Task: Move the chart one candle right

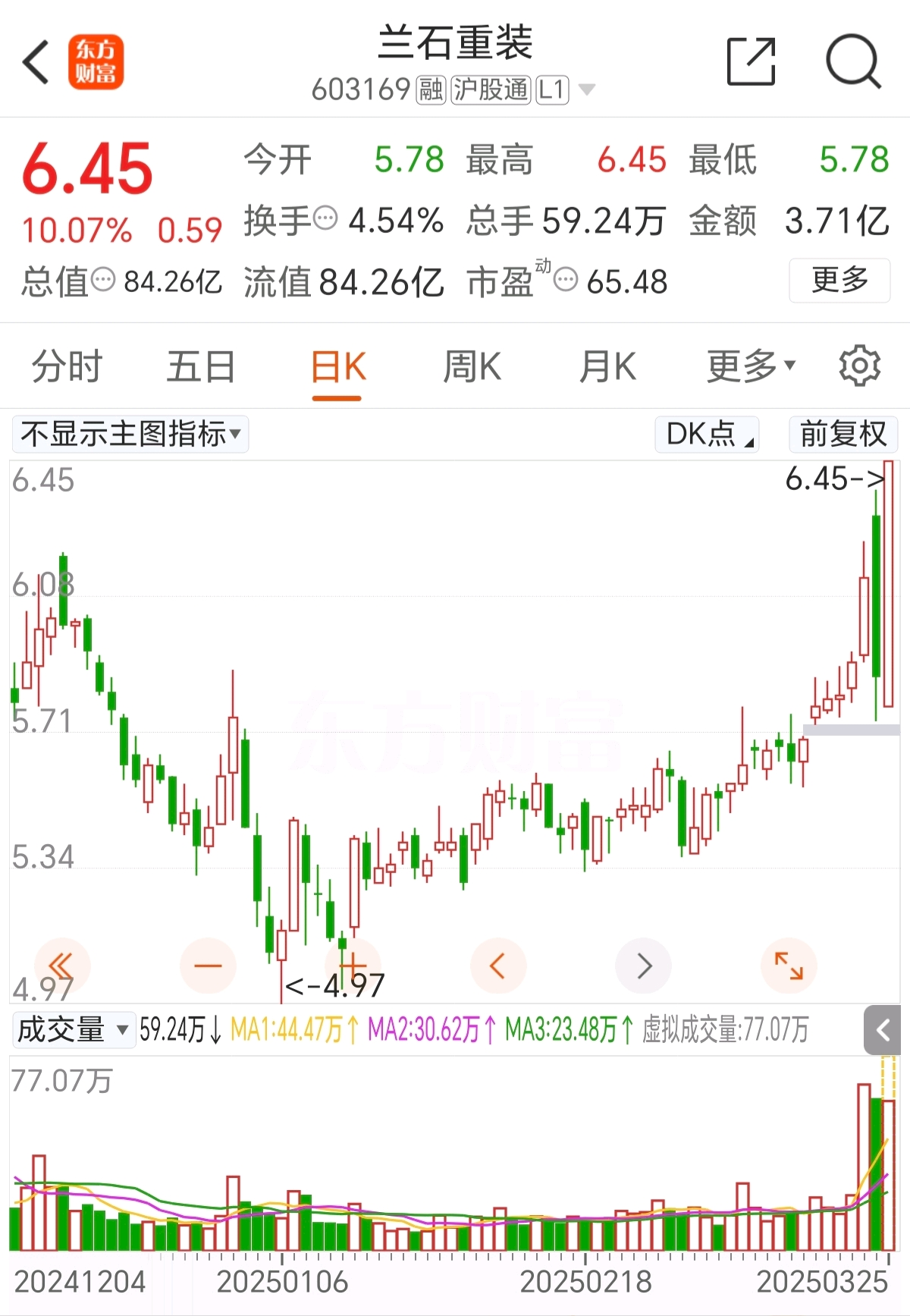Action: (644, 966)
